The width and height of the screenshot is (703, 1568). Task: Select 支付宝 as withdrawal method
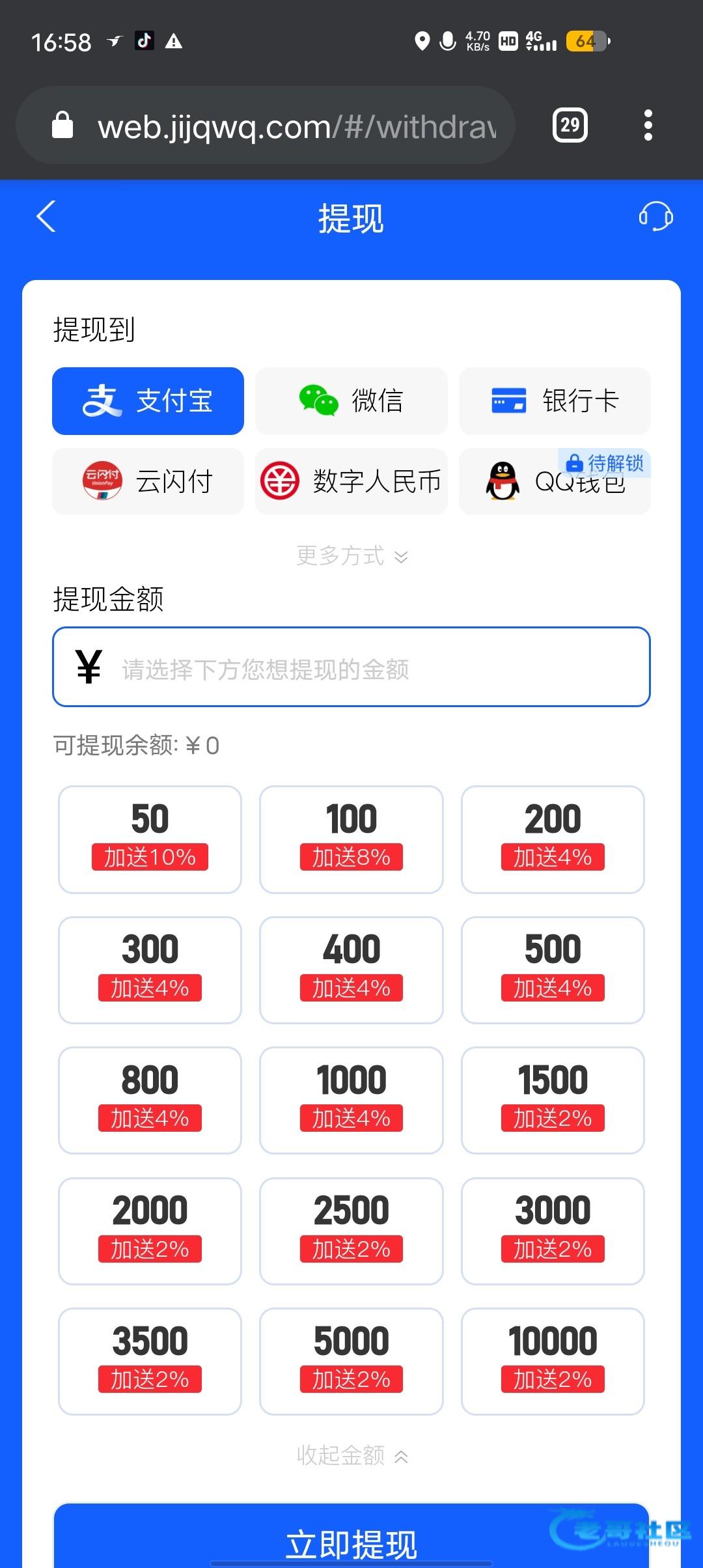click(x=148, y=401)
